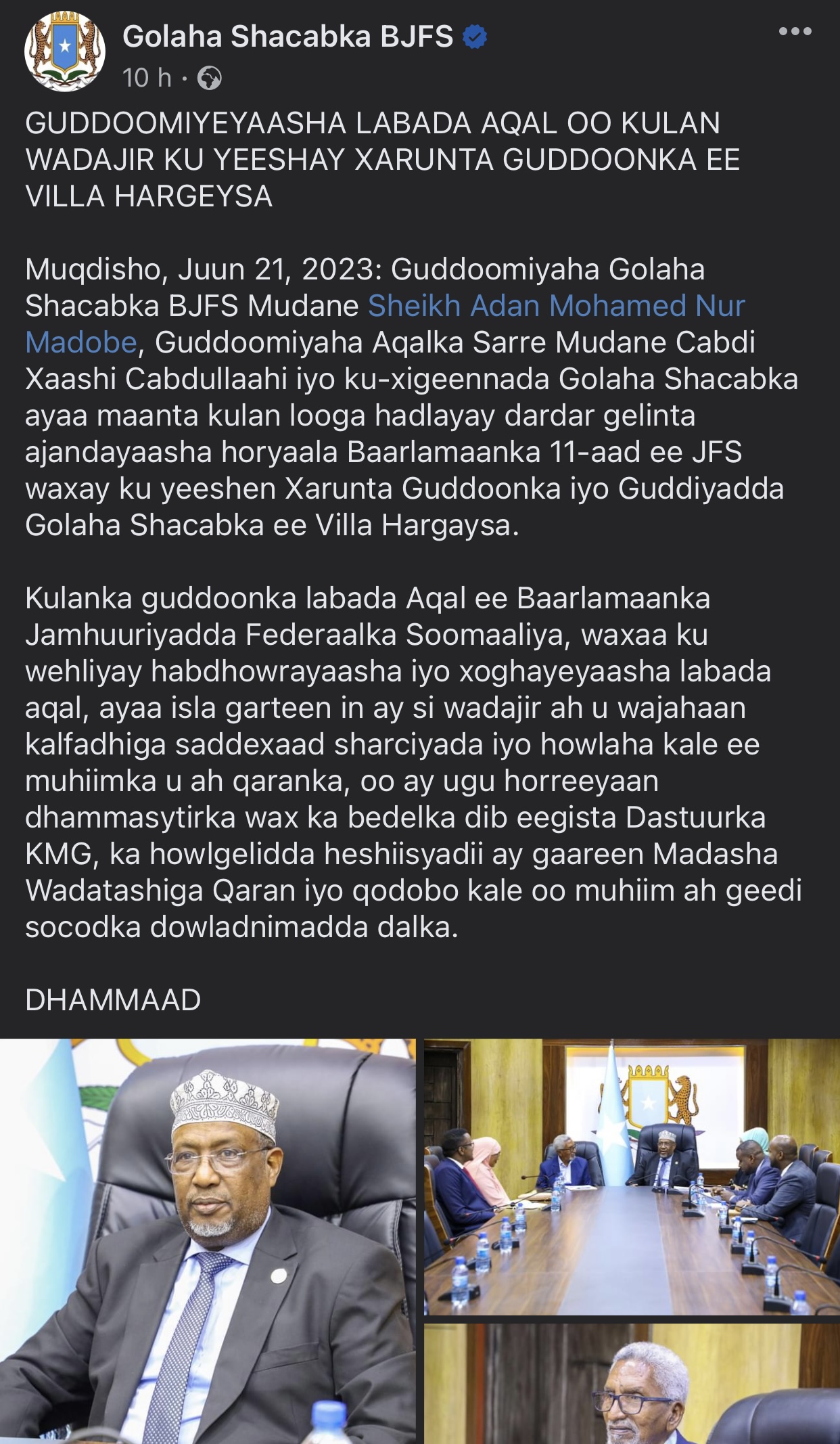Open Golaha Shacabka BJFS profile picture
The width and height of the screenshot is (840, 1444).
[x=64, y=52]
